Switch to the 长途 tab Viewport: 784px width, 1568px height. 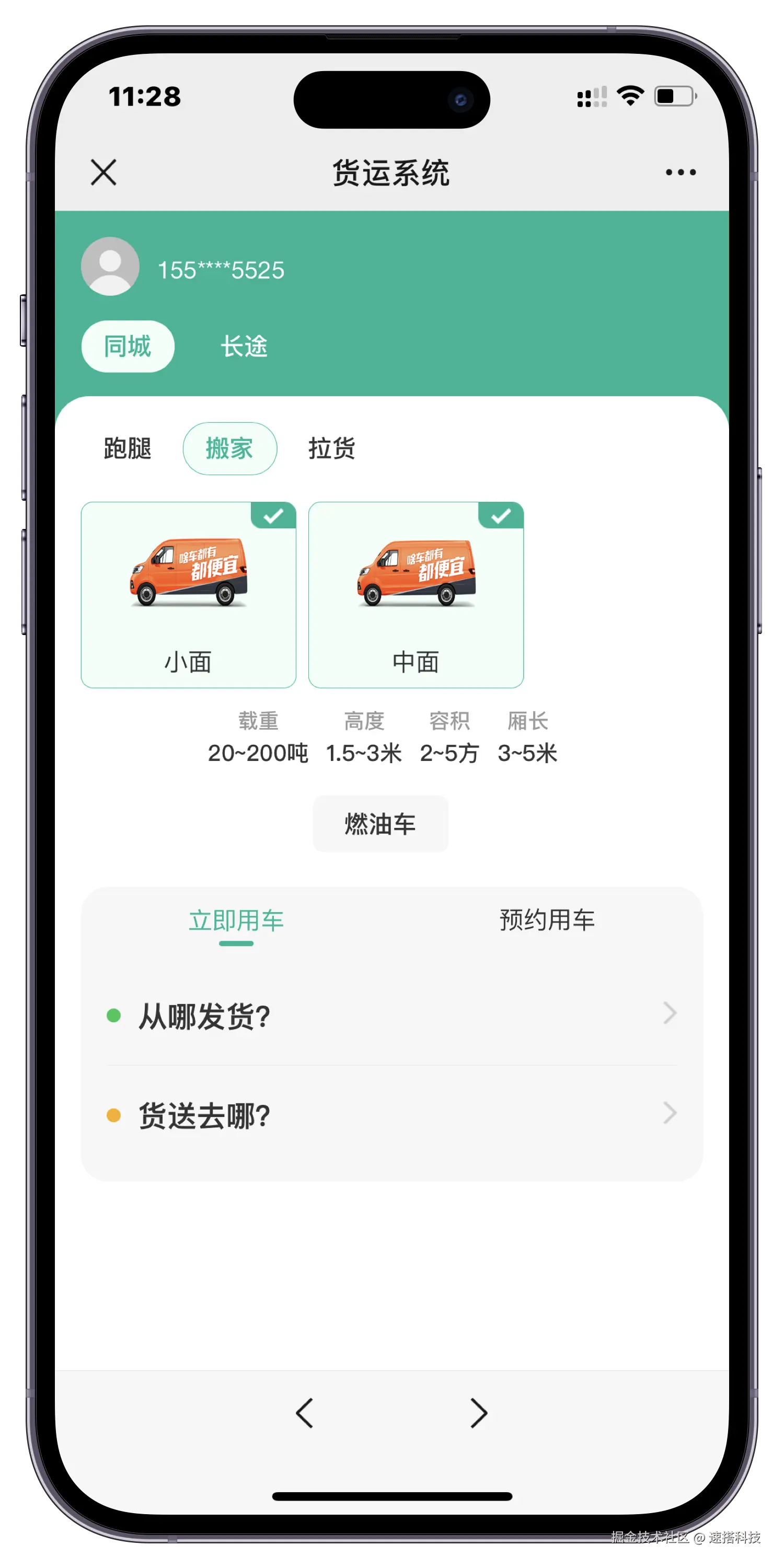244,347
